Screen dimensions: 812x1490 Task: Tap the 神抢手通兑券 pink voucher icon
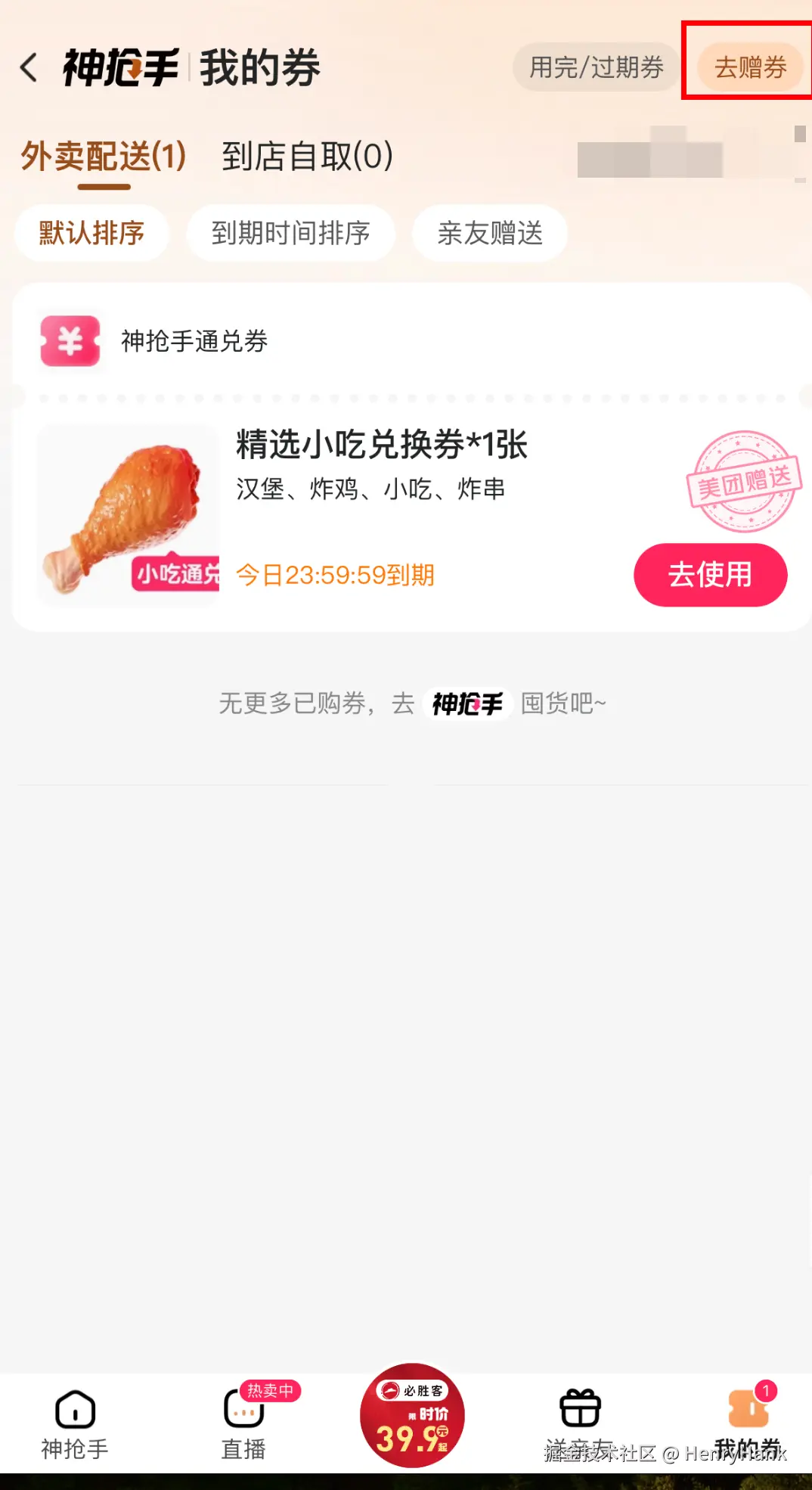coord(70,340)
